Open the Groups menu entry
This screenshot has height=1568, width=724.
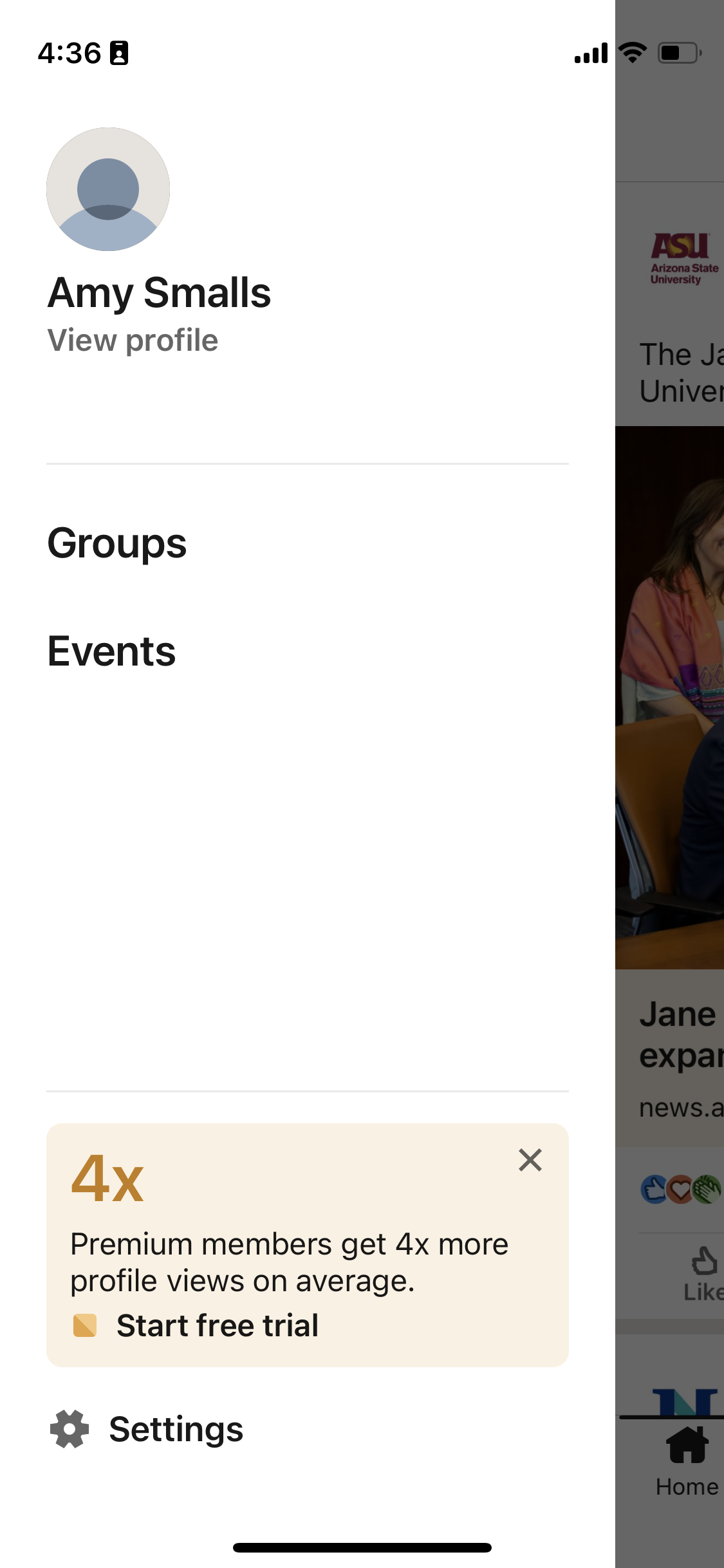117,543
